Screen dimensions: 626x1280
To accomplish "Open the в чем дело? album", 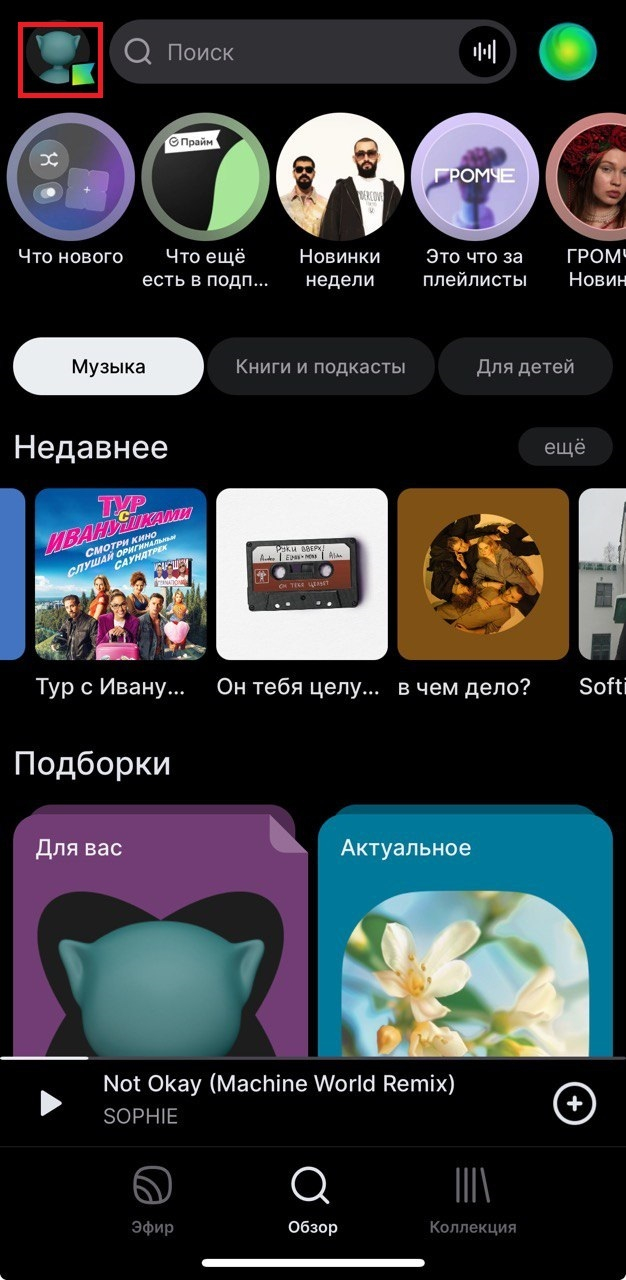I will 483,574.
